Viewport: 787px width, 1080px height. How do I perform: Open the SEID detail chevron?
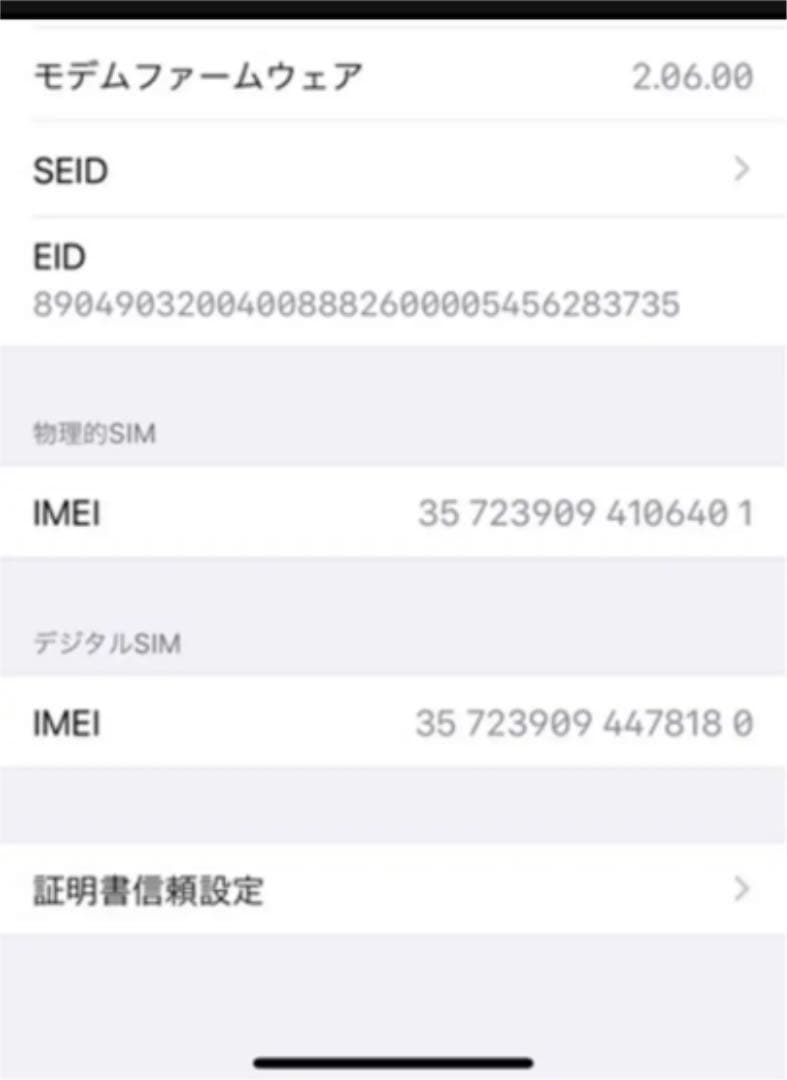pos(740,170)
